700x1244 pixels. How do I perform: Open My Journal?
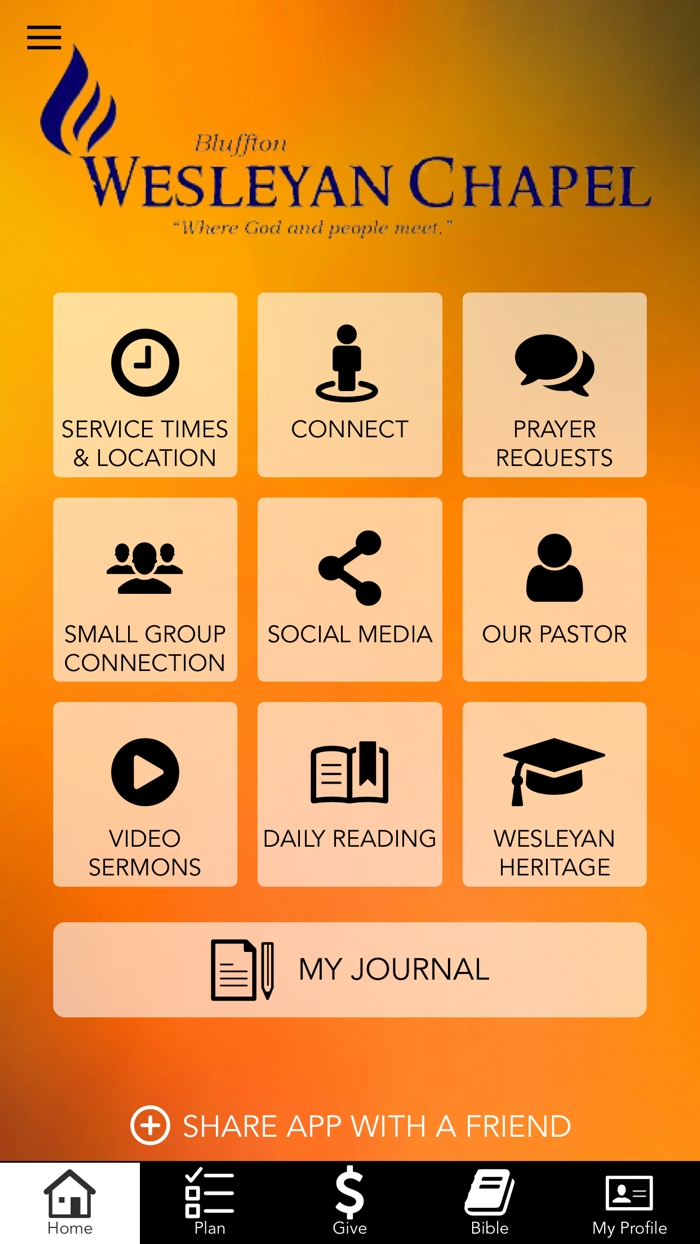tap(350, 969)
